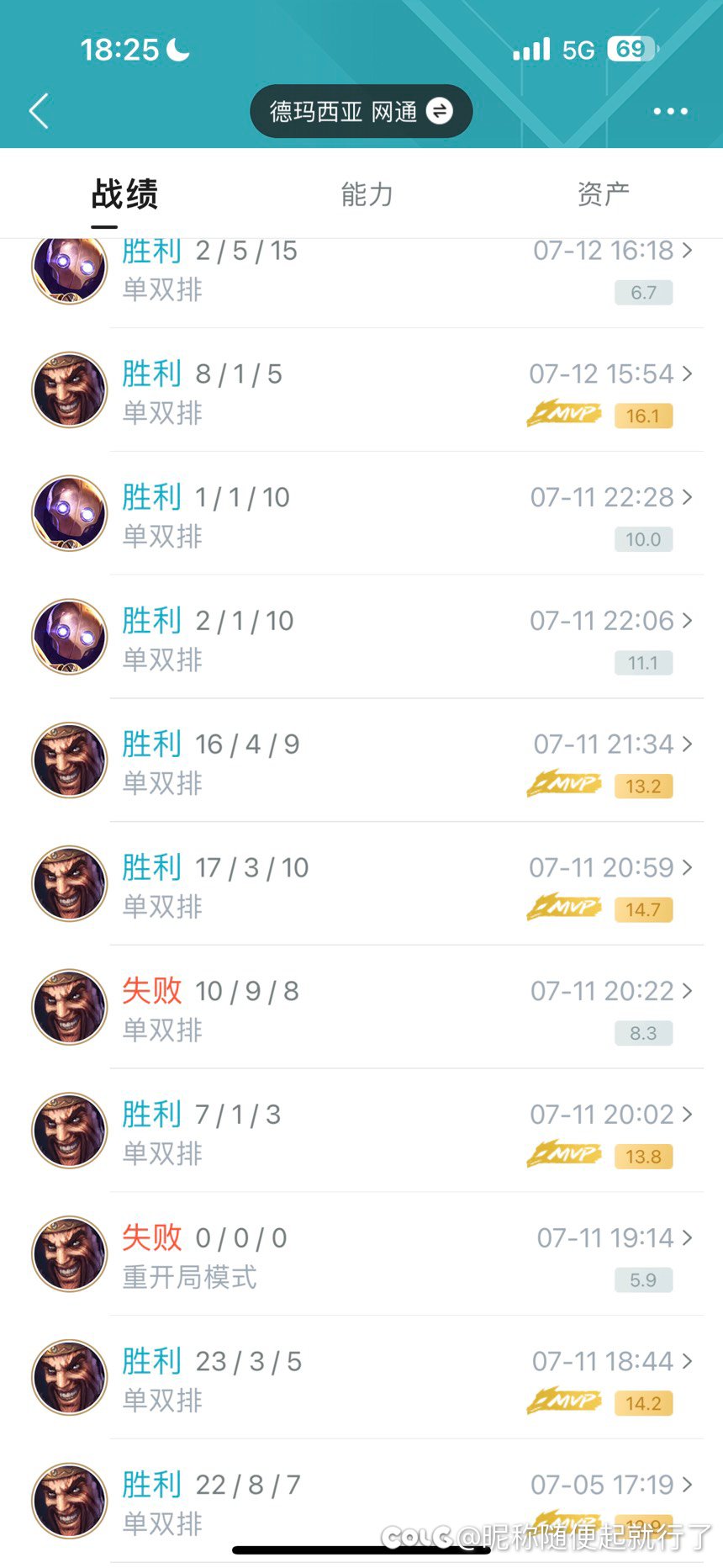Open the three-dot overflow menu
The width and height of the screenshot is (723, 1568).
[670, 111]
